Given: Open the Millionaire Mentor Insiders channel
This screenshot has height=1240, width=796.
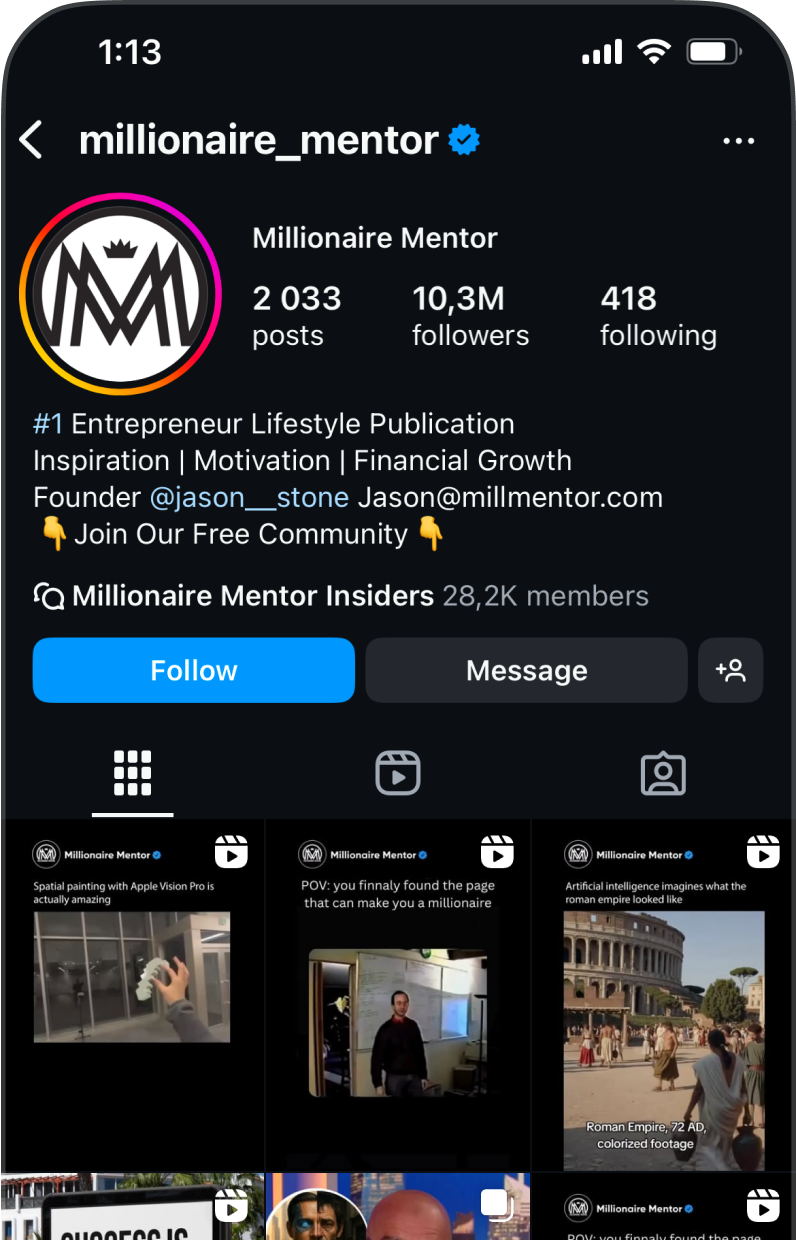Looking at the screenshot, I should pos(253,596).
